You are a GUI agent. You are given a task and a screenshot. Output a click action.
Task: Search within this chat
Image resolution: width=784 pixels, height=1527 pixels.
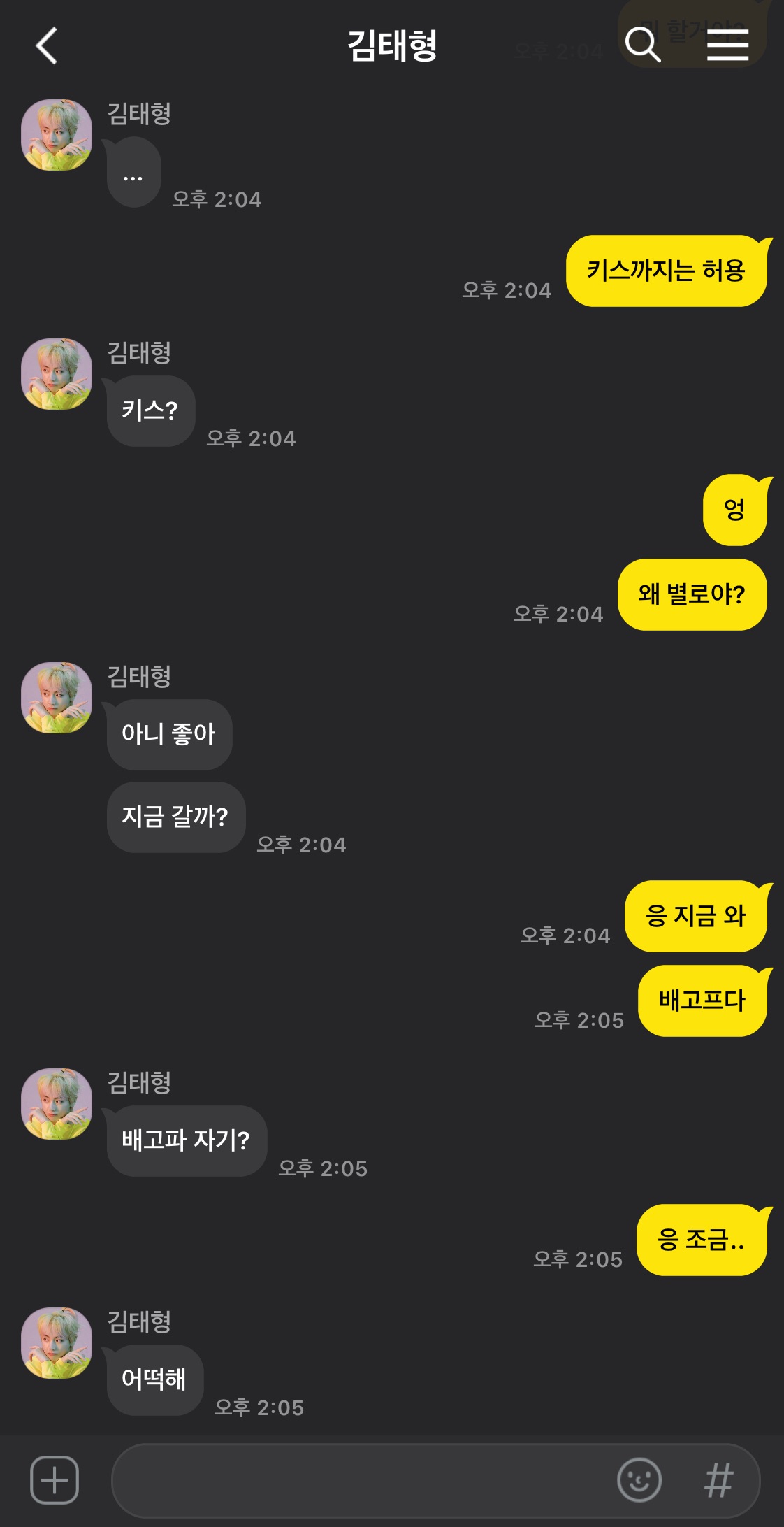642,45
